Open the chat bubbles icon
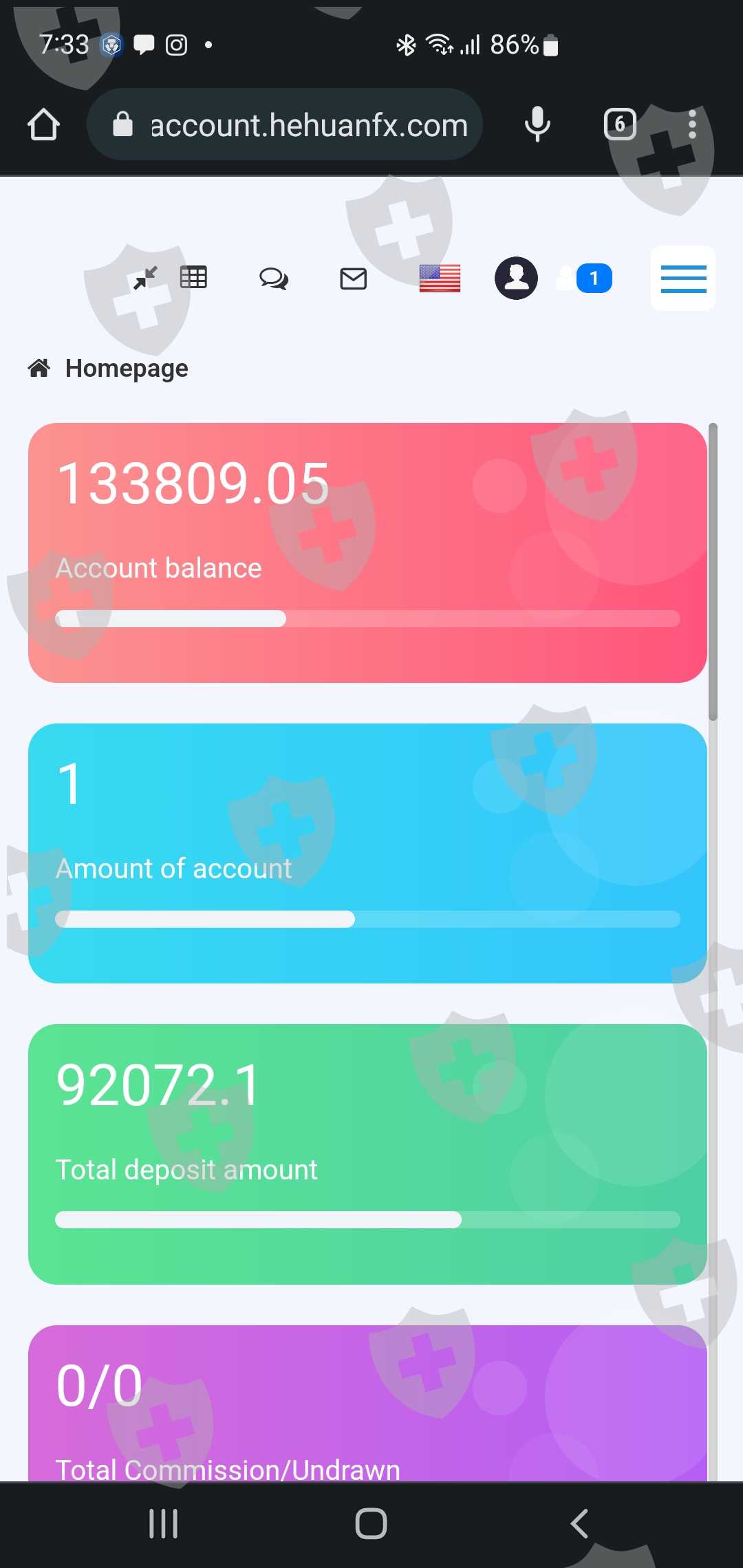This screenshot has height=1568, width=743. point(274,279)
